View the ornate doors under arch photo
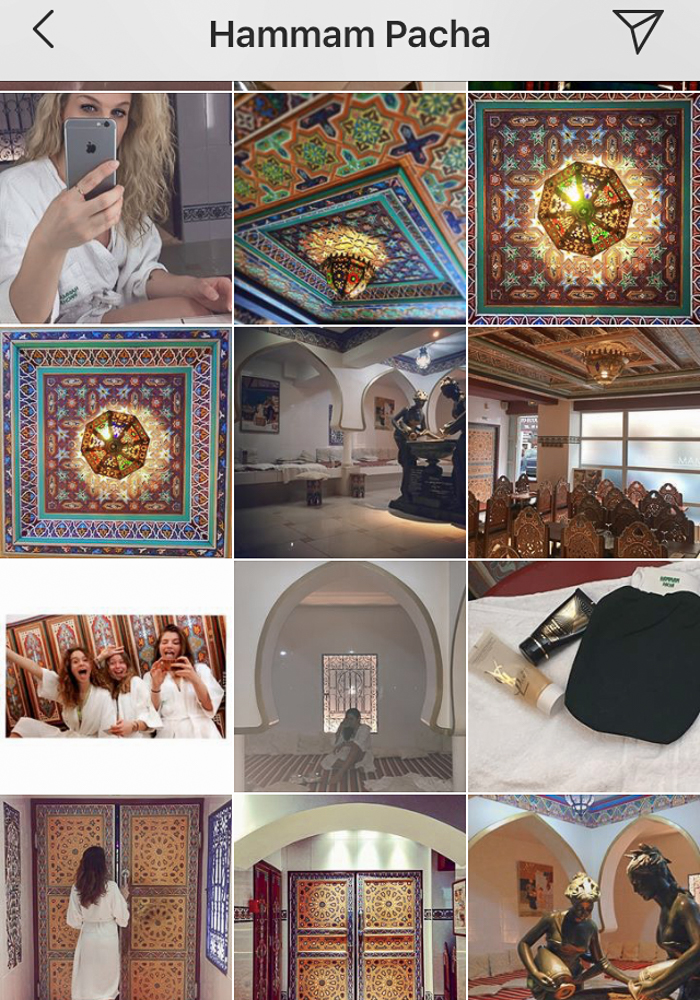 350,898
